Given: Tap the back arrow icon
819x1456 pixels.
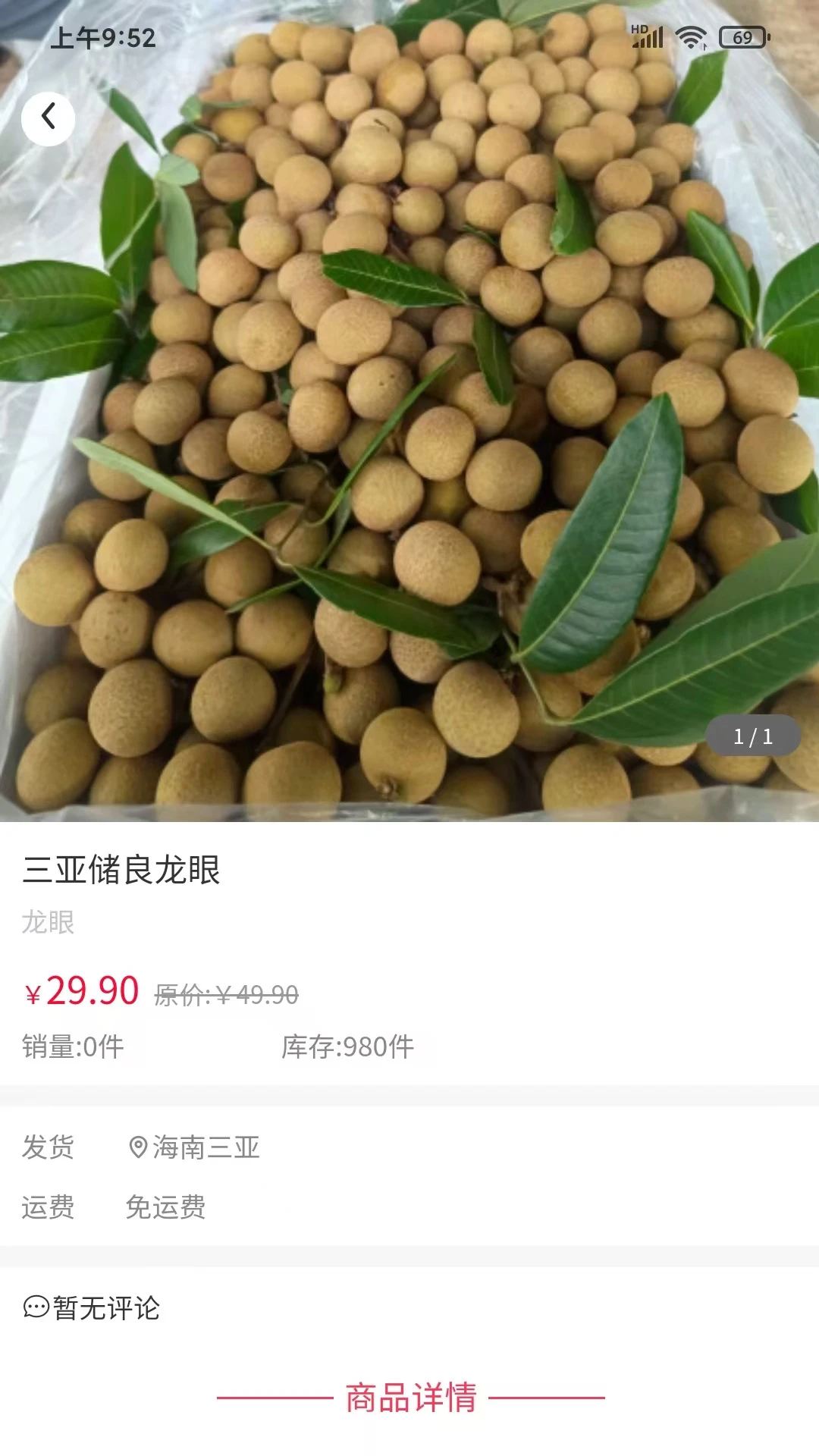Looking at the screenshot, I should 49,118.
